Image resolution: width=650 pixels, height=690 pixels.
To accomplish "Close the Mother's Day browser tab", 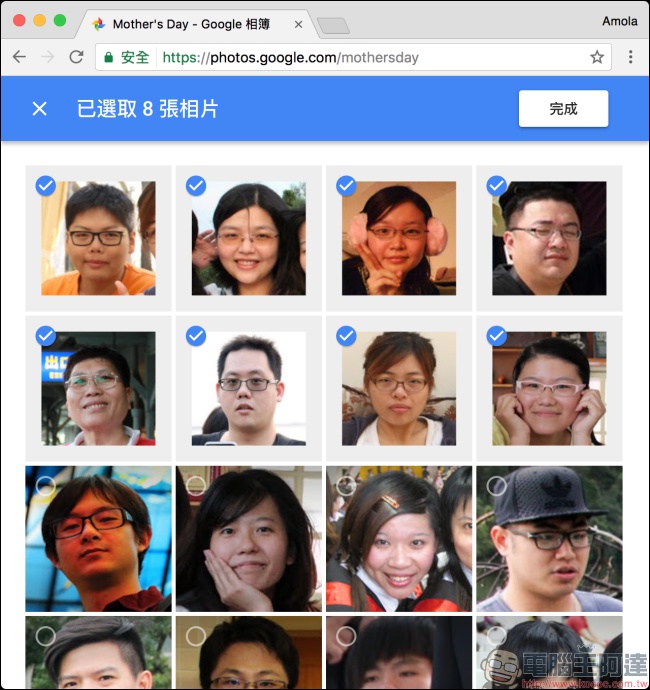I will pos(299,23).
